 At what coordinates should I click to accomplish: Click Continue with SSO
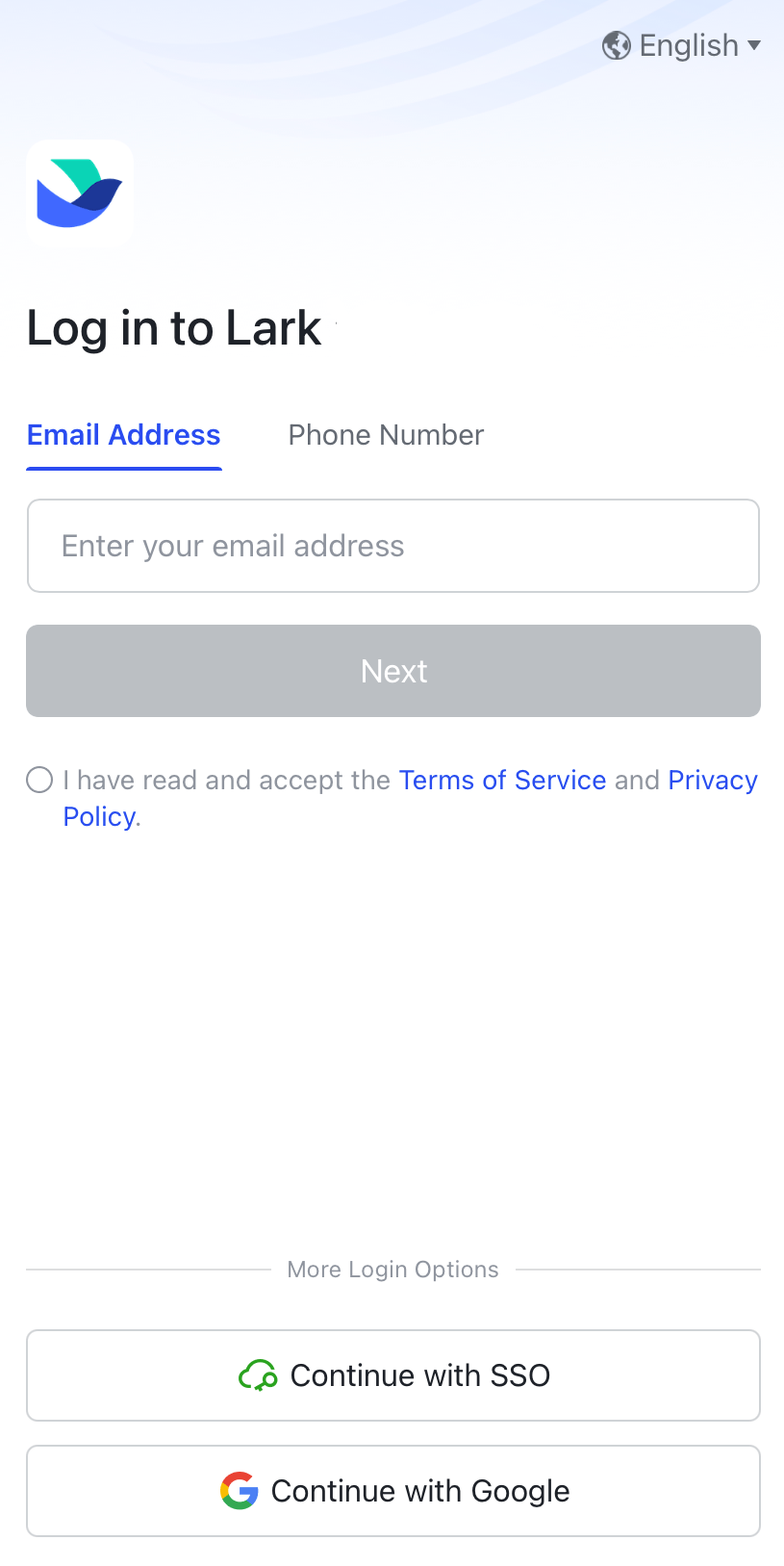pyautogui.click(x=393, y=1375)
